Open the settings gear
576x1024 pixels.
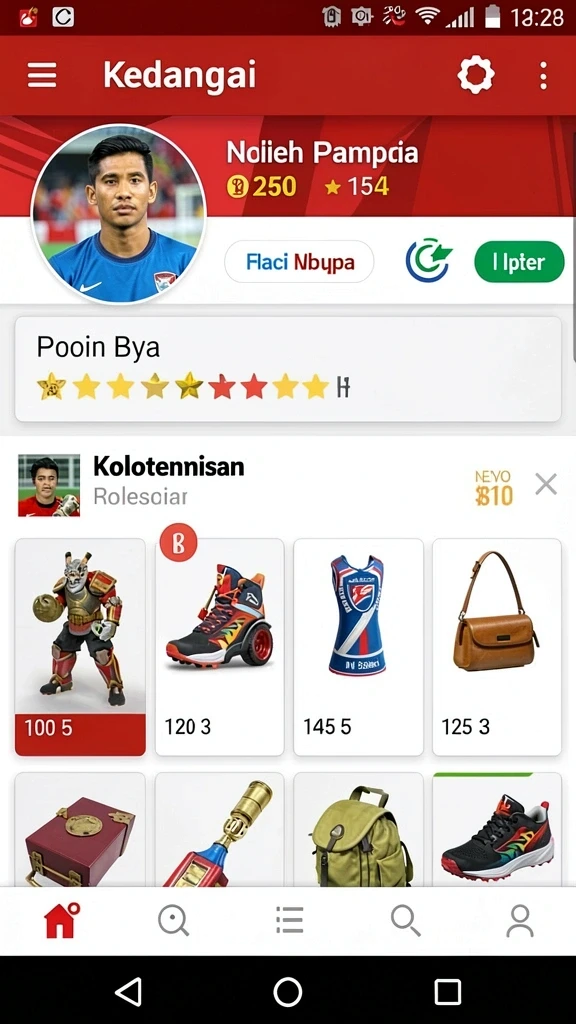[x=475, y=75]
